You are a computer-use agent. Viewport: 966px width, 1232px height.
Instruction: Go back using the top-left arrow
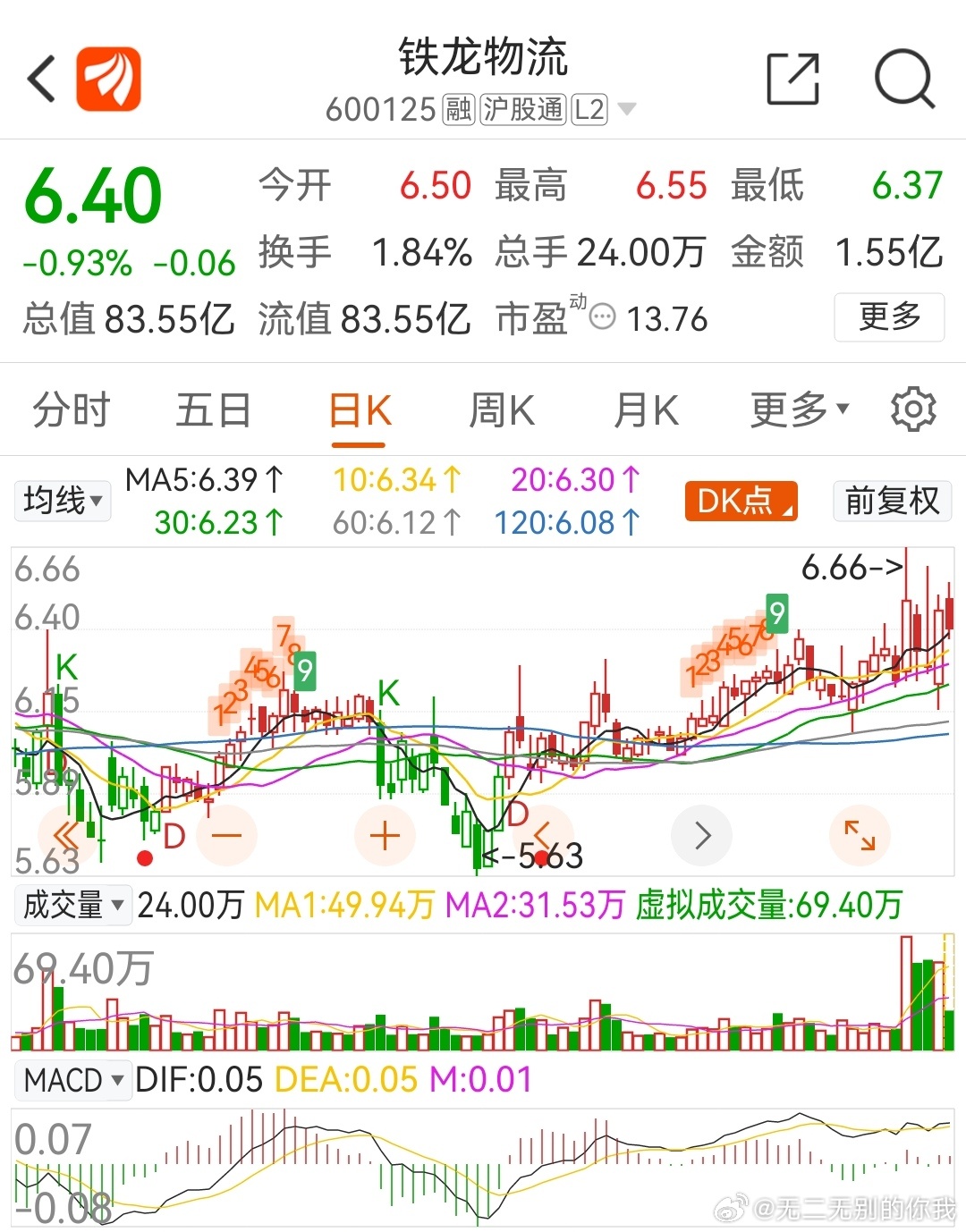tap(42, 79)
